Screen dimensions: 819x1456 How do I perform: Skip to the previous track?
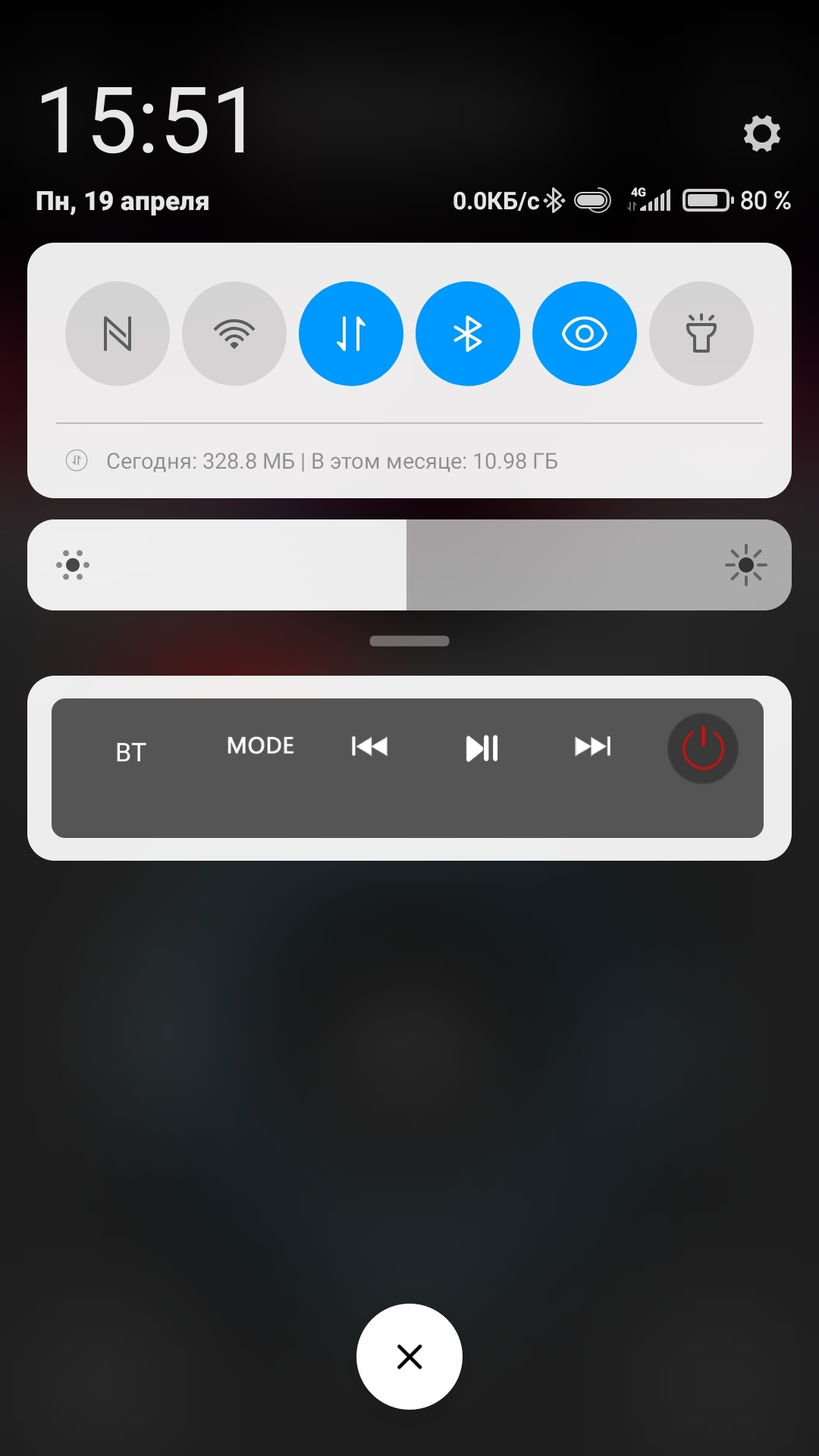click(x=369, y=747)
